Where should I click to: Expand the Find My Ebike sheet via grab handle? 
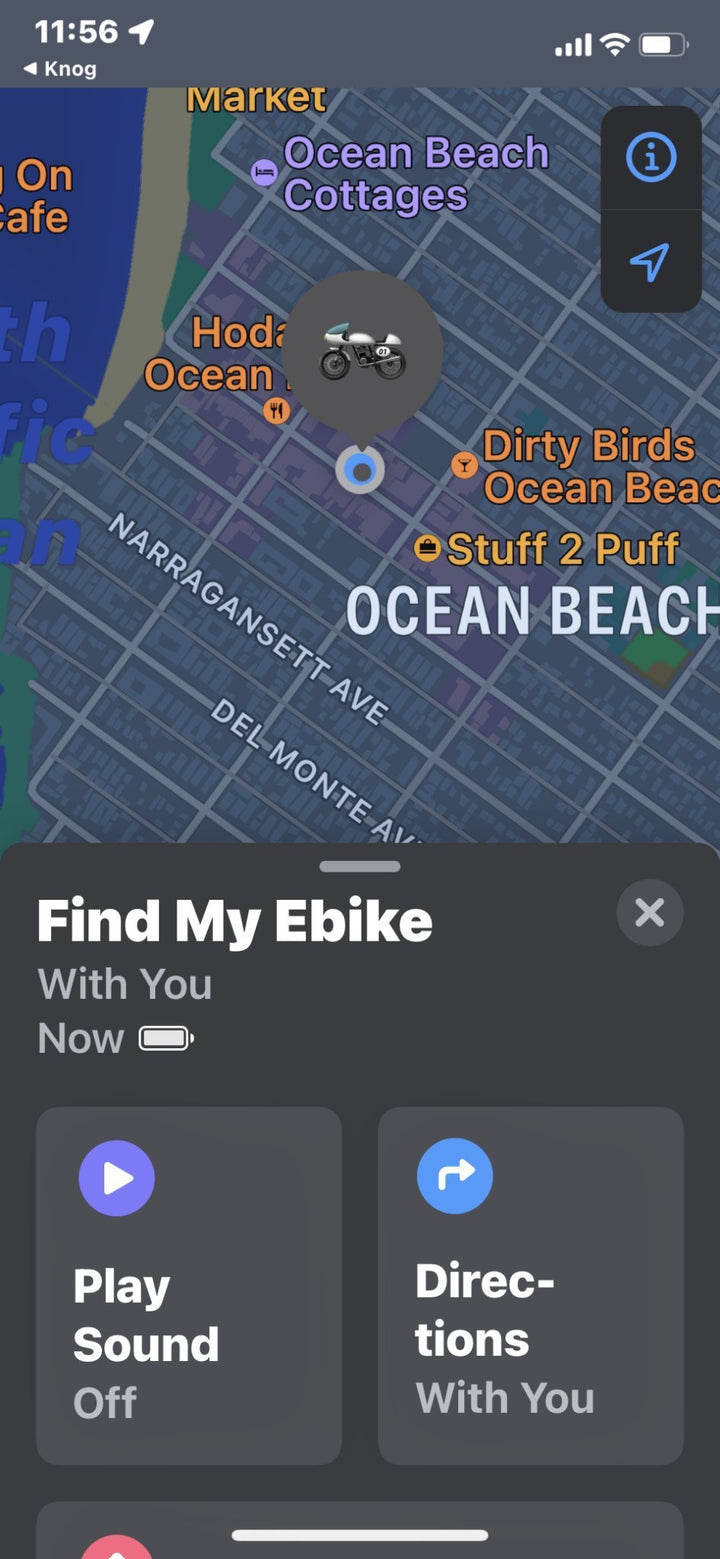359,866
